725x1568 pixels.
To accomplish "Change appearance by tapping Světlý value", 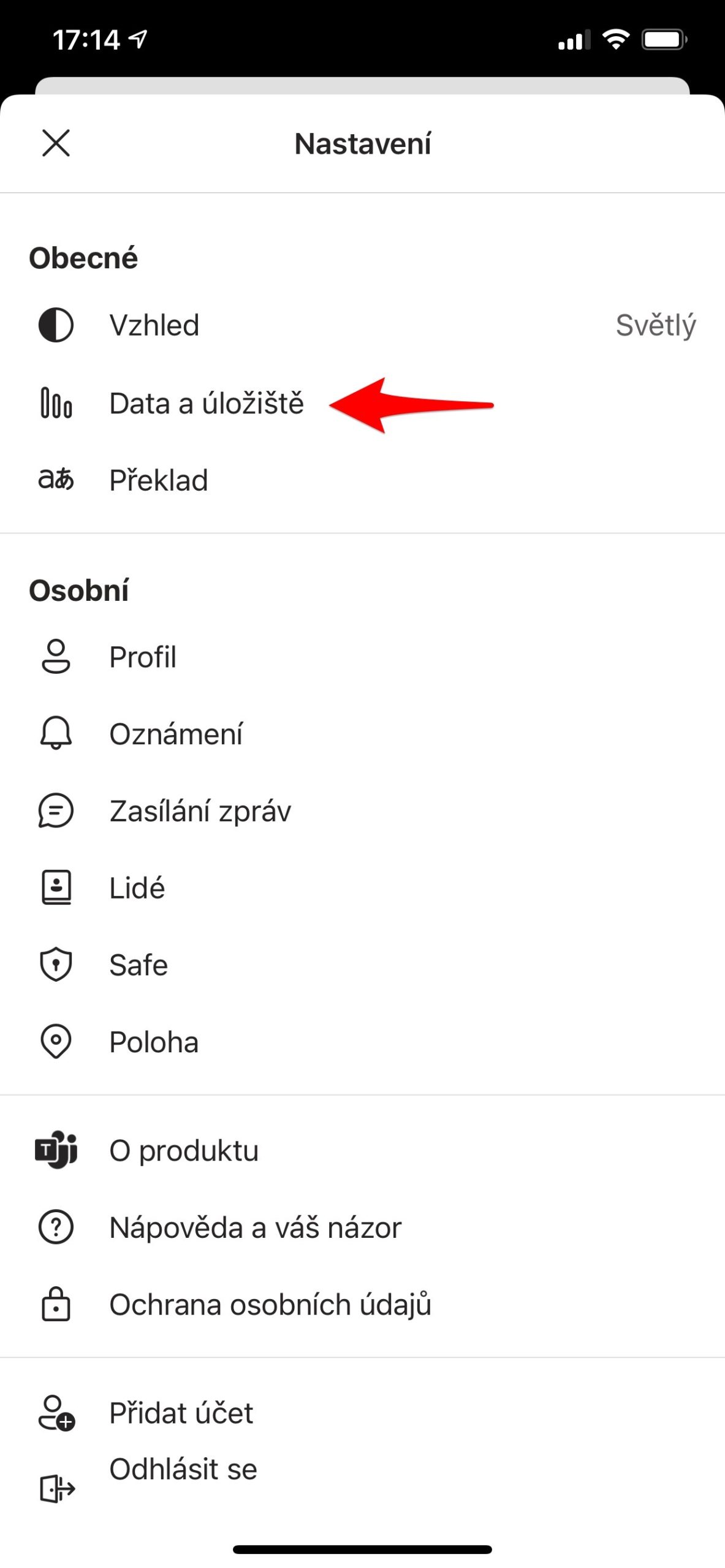I will click(656, 325).
